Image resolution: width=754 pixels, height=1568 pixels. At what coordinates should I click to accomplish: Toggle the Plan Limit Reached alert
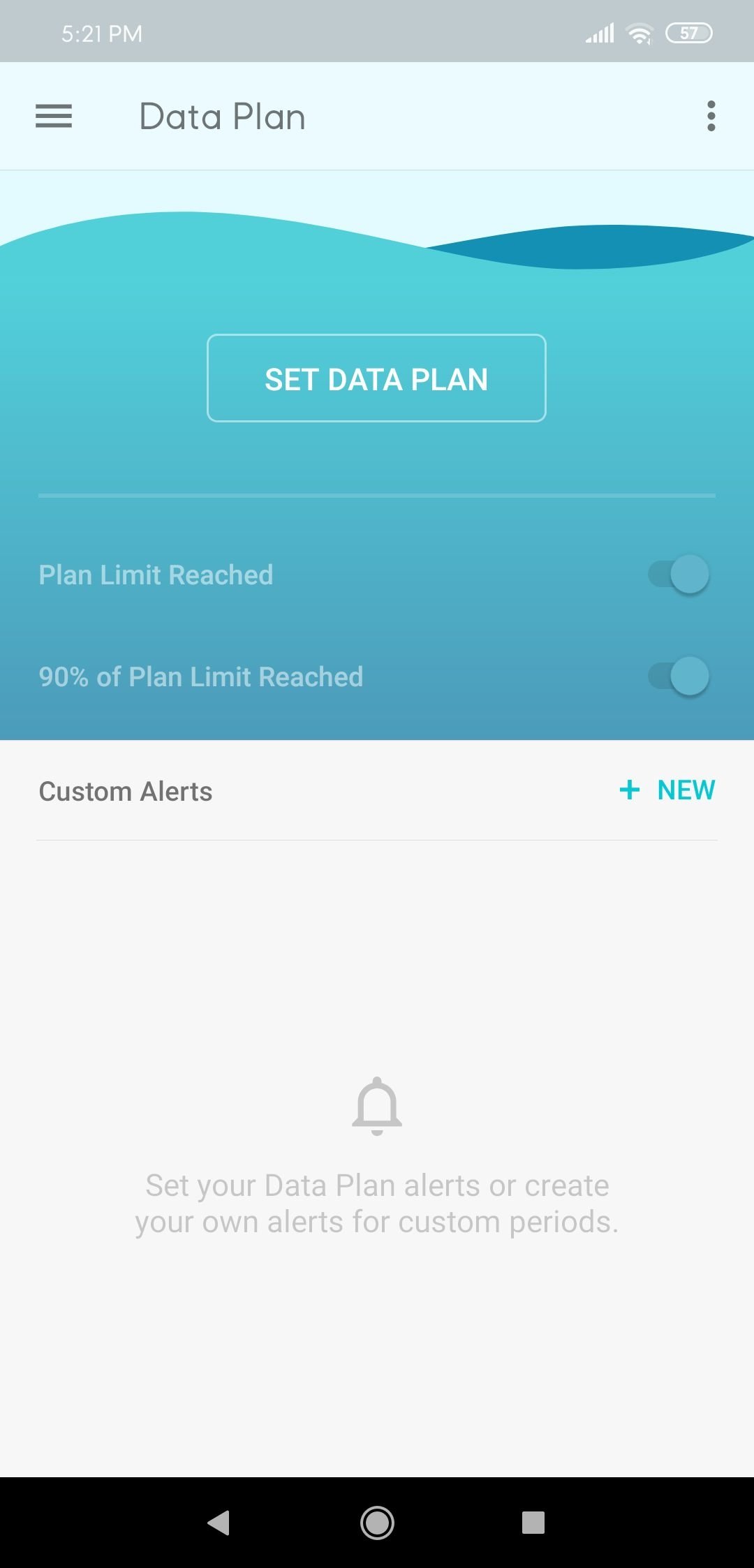tap(679, 575)
